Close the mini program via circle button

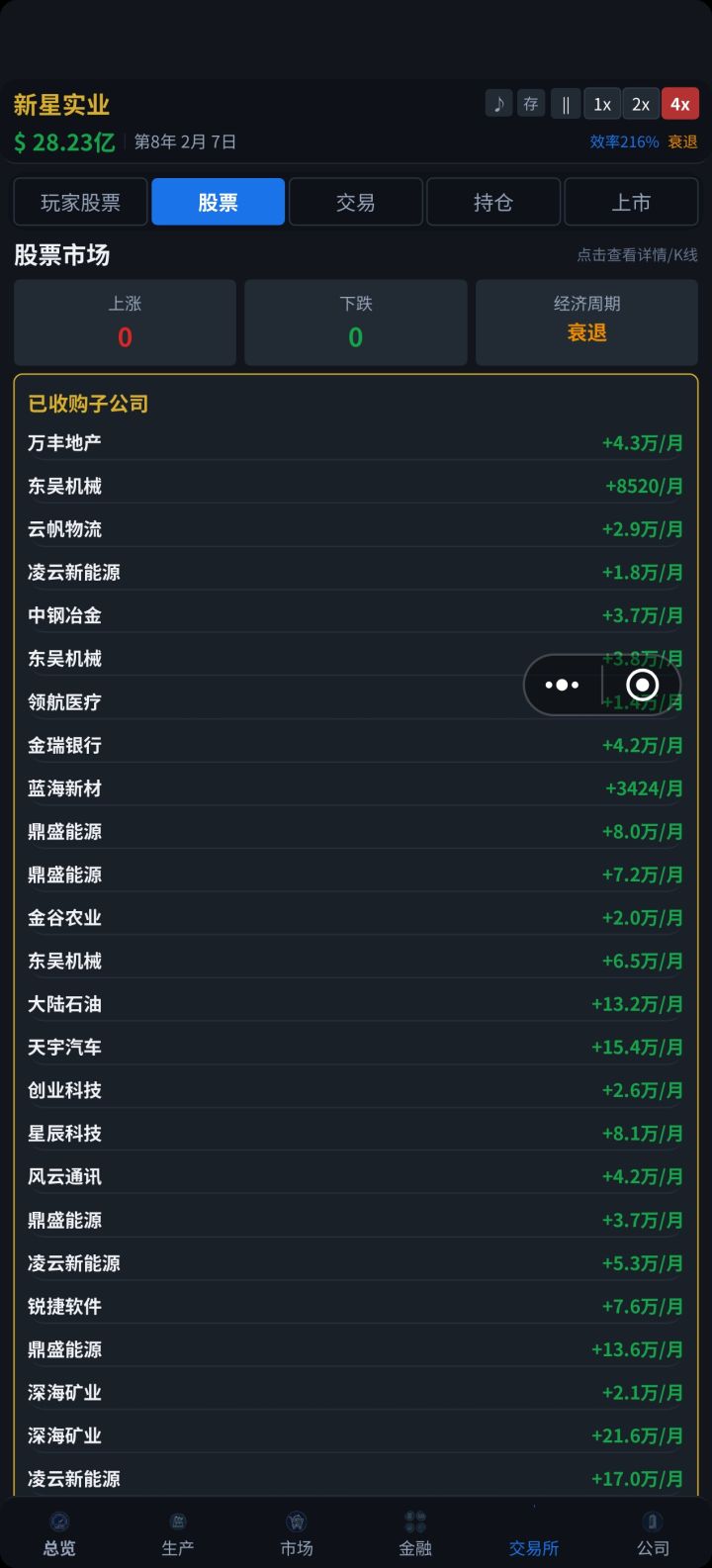(x=643, y=685)
